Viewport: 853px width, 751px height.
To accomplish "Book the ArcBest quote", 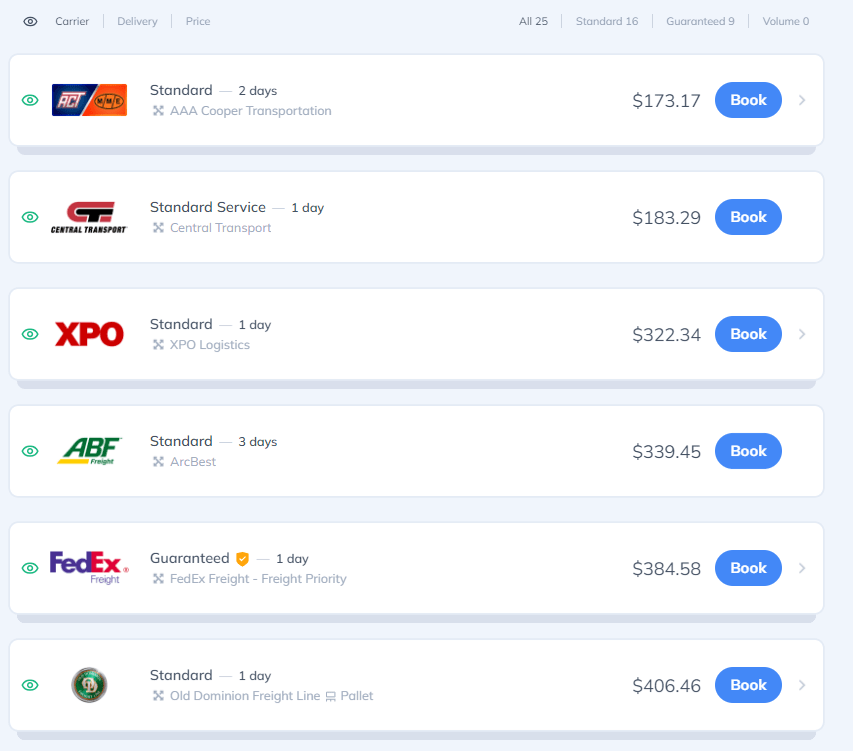I will pyautogui.click(x=748, y=451).
